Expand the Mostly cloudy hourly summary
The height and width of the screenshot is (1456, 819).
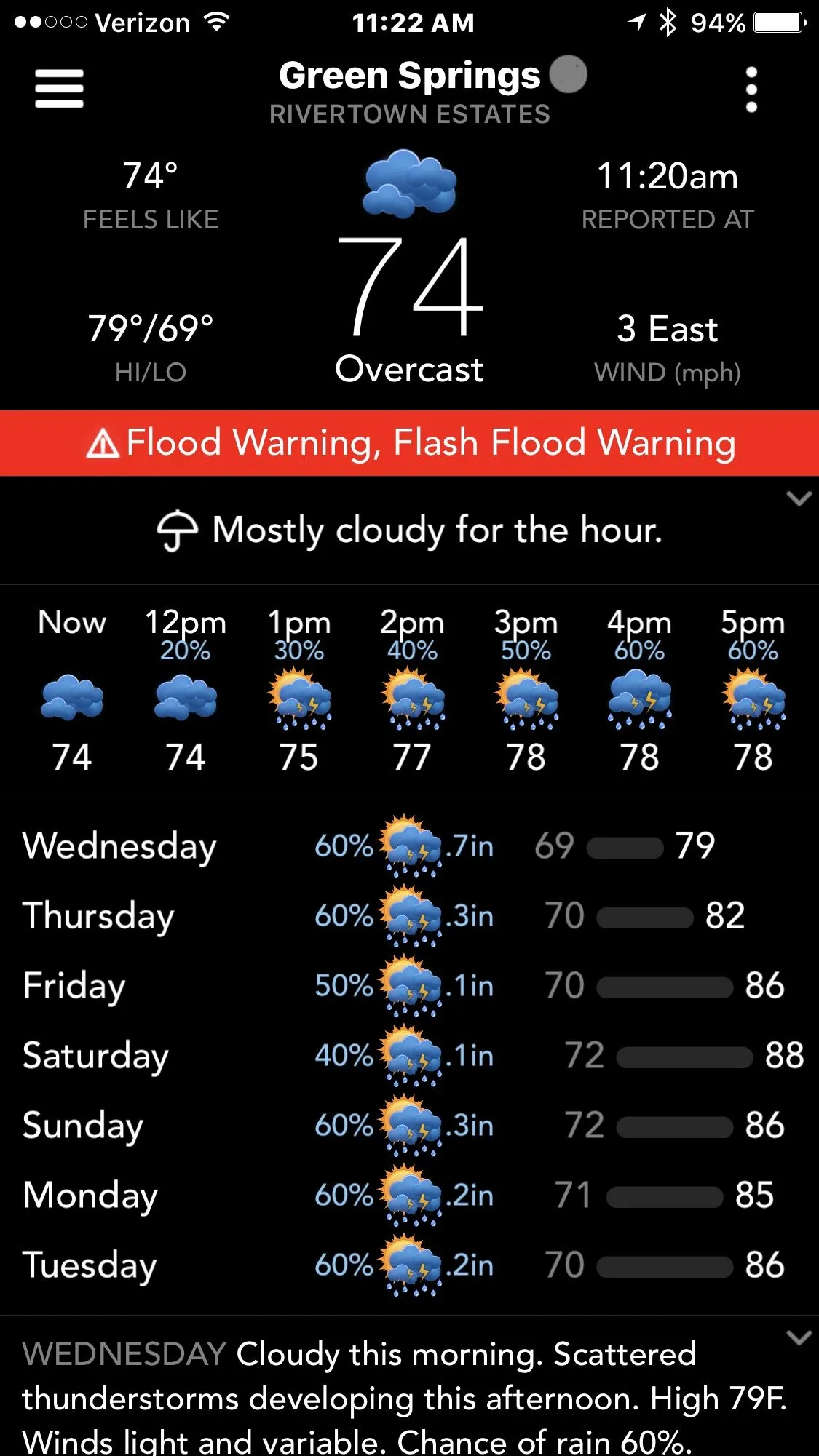pos(799,499)
